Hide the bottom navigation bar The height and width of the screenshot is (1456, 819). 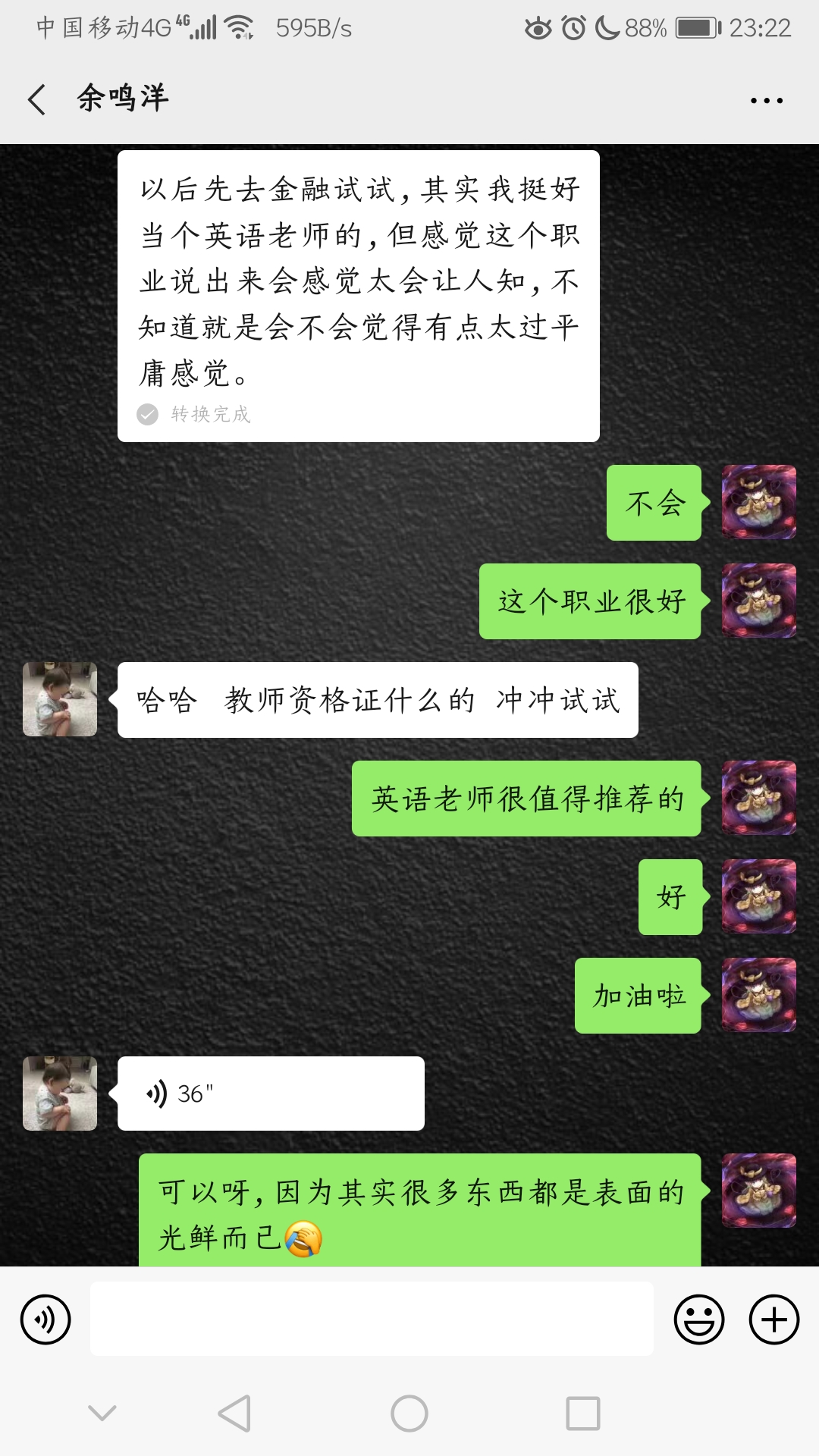102,1414
